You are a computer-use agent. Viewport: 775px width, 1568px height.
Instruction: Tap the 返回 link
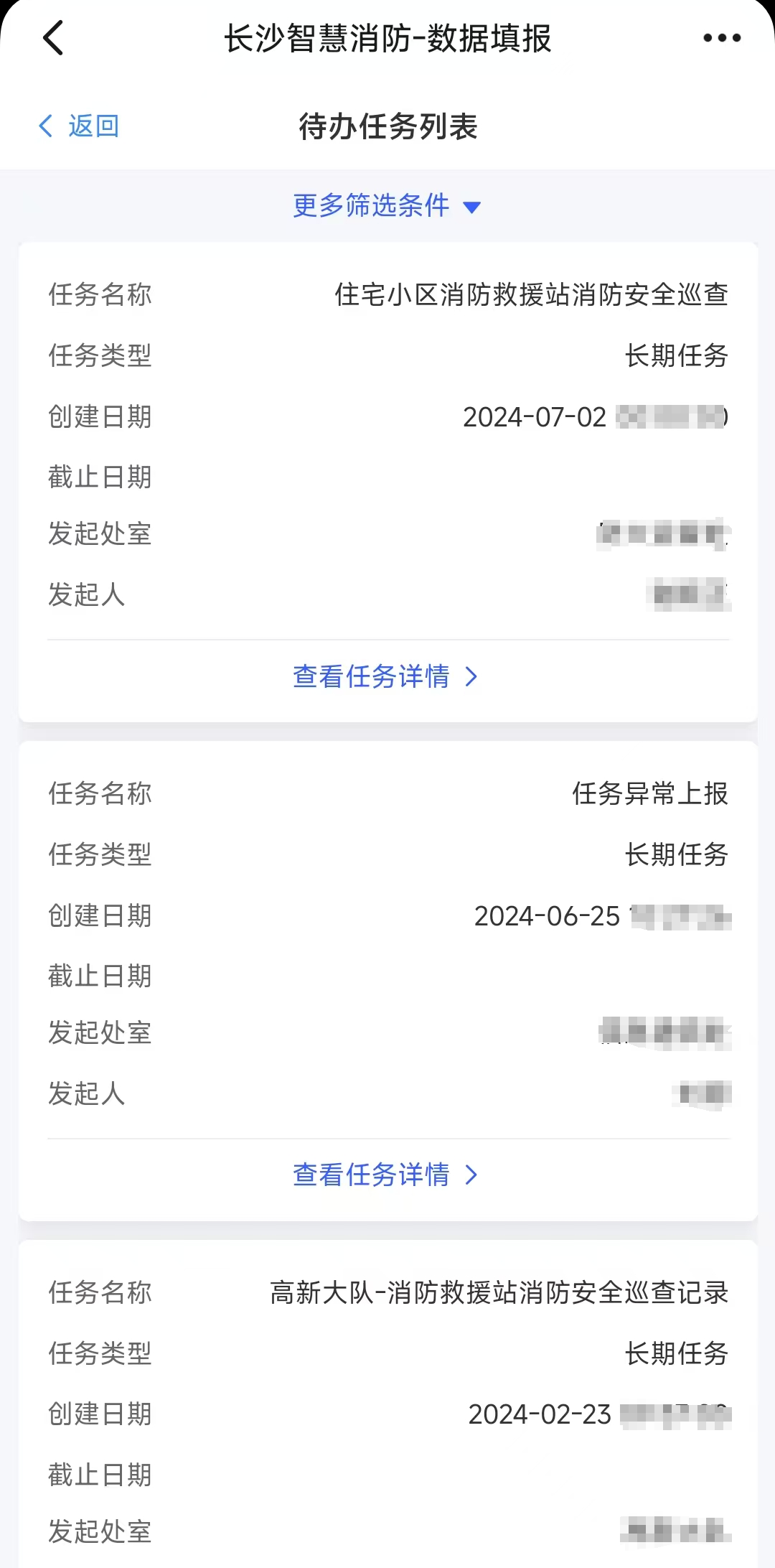click(x=79, y=126)
